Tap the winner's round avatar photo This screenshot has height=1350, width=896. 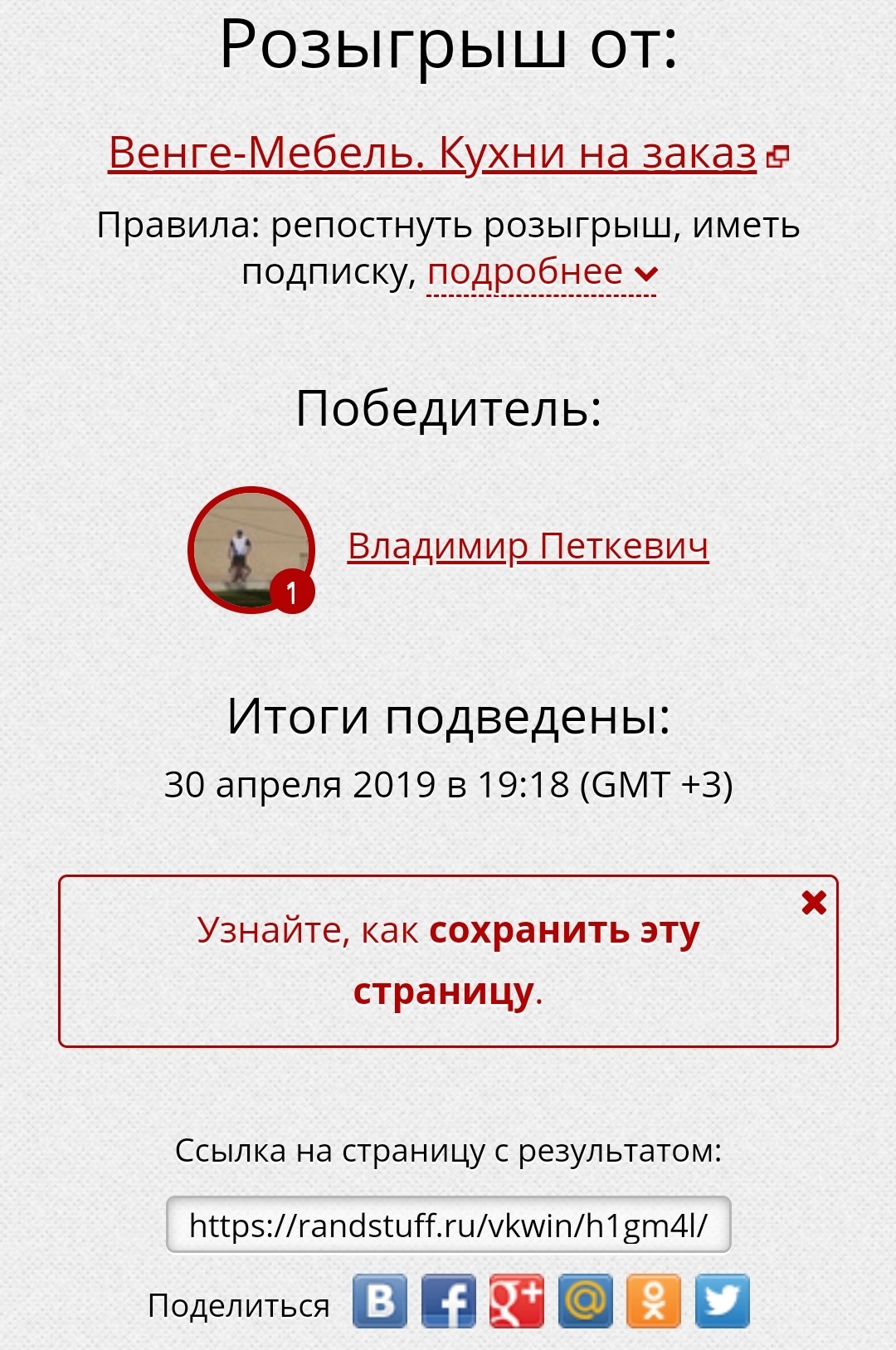coord(251,549)
